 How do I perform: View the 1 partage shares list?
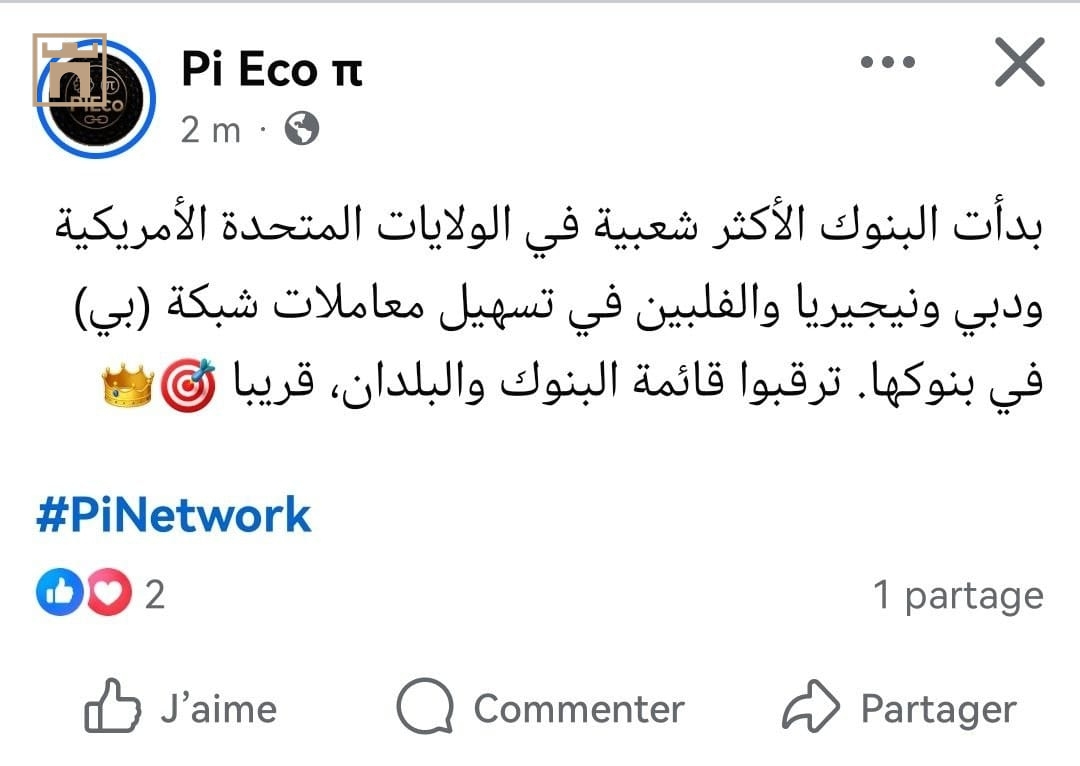(958, 596)
